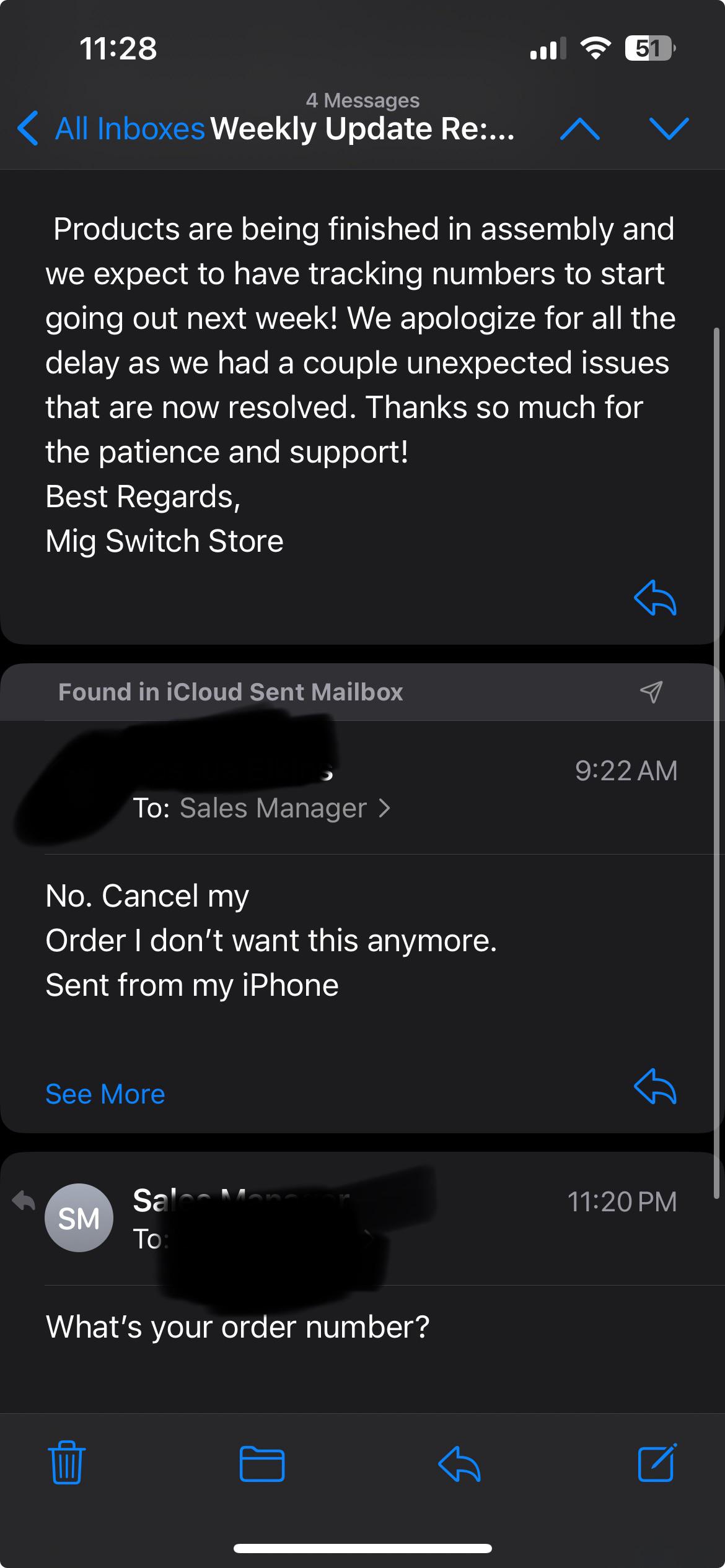725x1568 pixels.
Task: Tap the reply arrow in bottom toolbar
Action: coord(459,1463)
